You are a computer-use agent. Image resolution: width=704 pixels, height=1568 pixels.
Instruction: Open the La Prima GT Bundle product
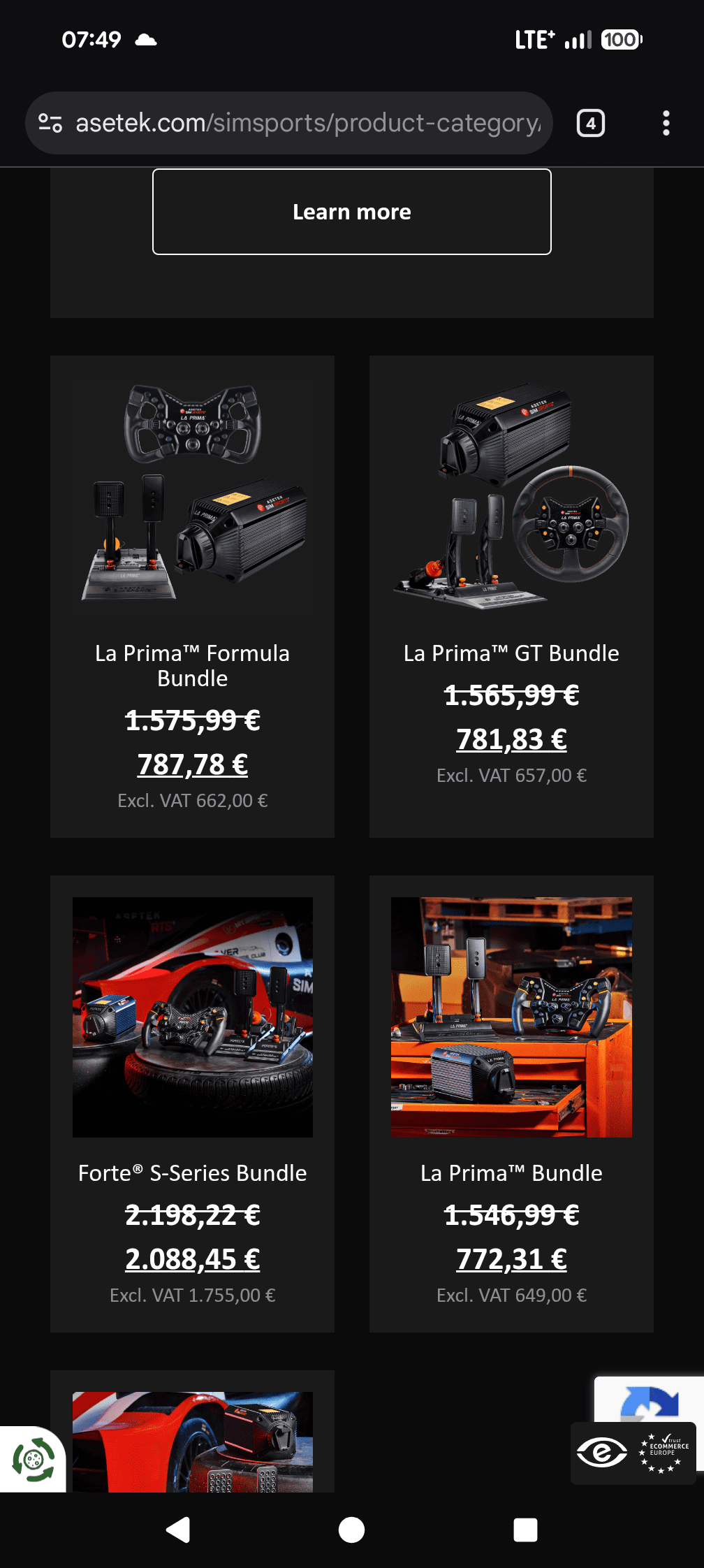coord(511,653)
